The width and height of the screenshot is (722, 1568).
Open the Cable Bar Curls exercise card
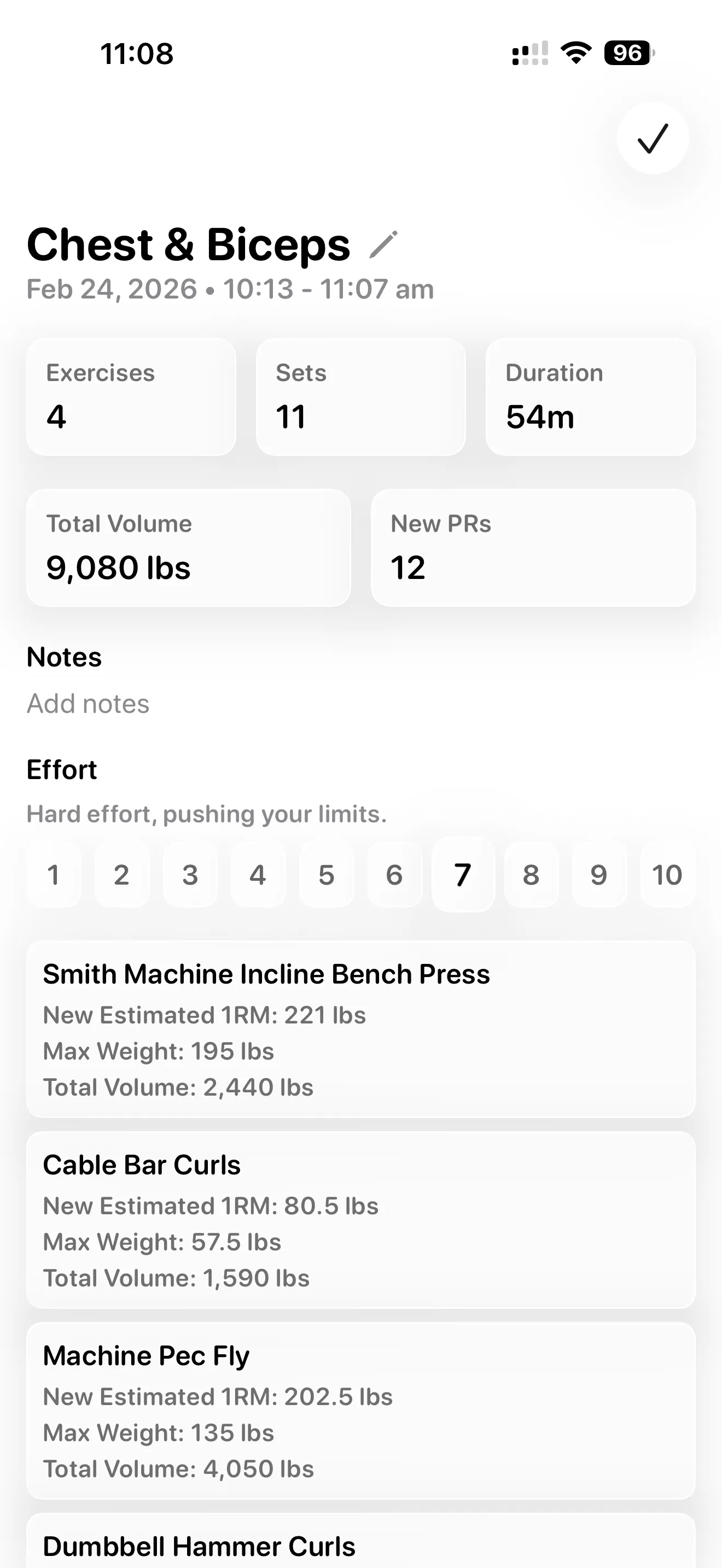pyautogui.click(x=361, y=1218)
